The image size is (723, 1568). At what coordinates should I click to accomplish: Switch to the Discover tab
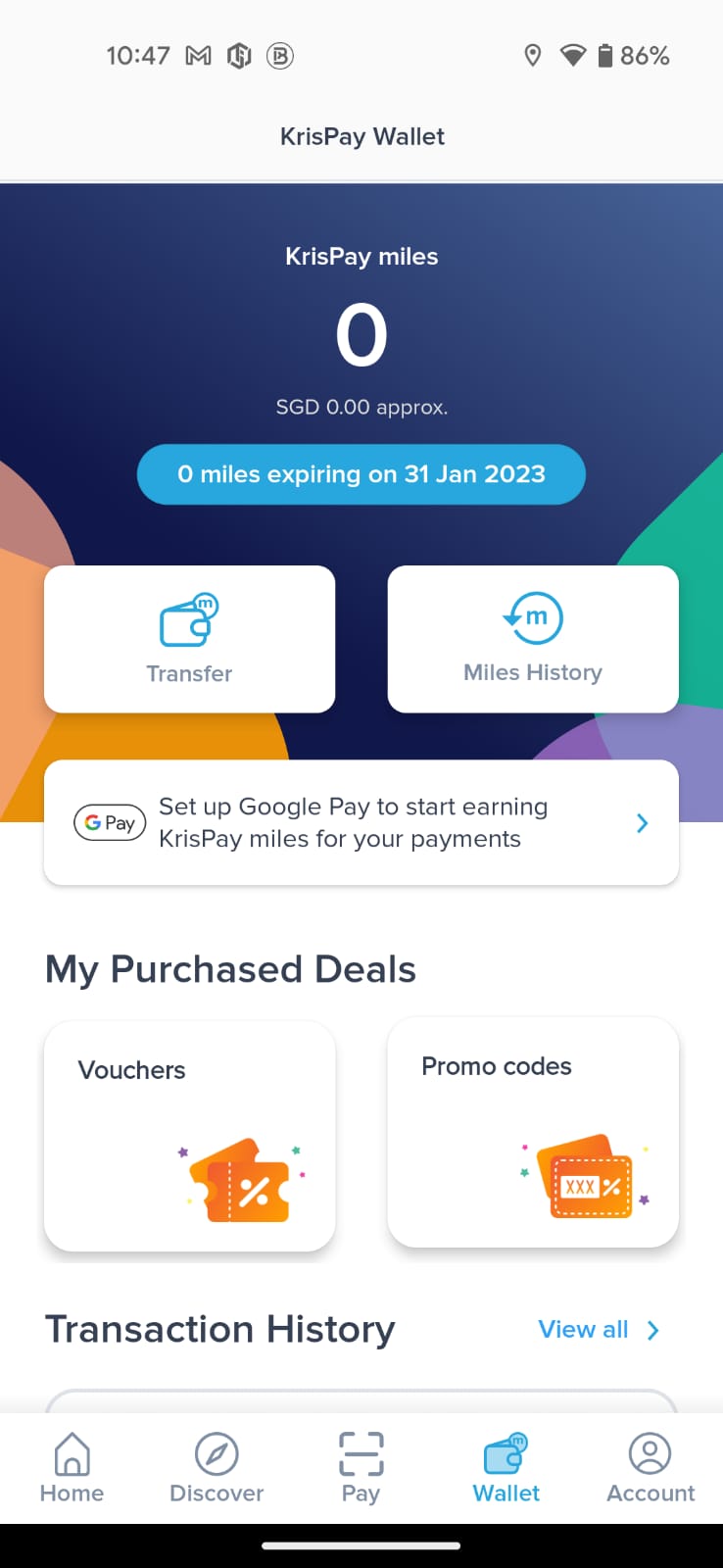[217, 1467]
